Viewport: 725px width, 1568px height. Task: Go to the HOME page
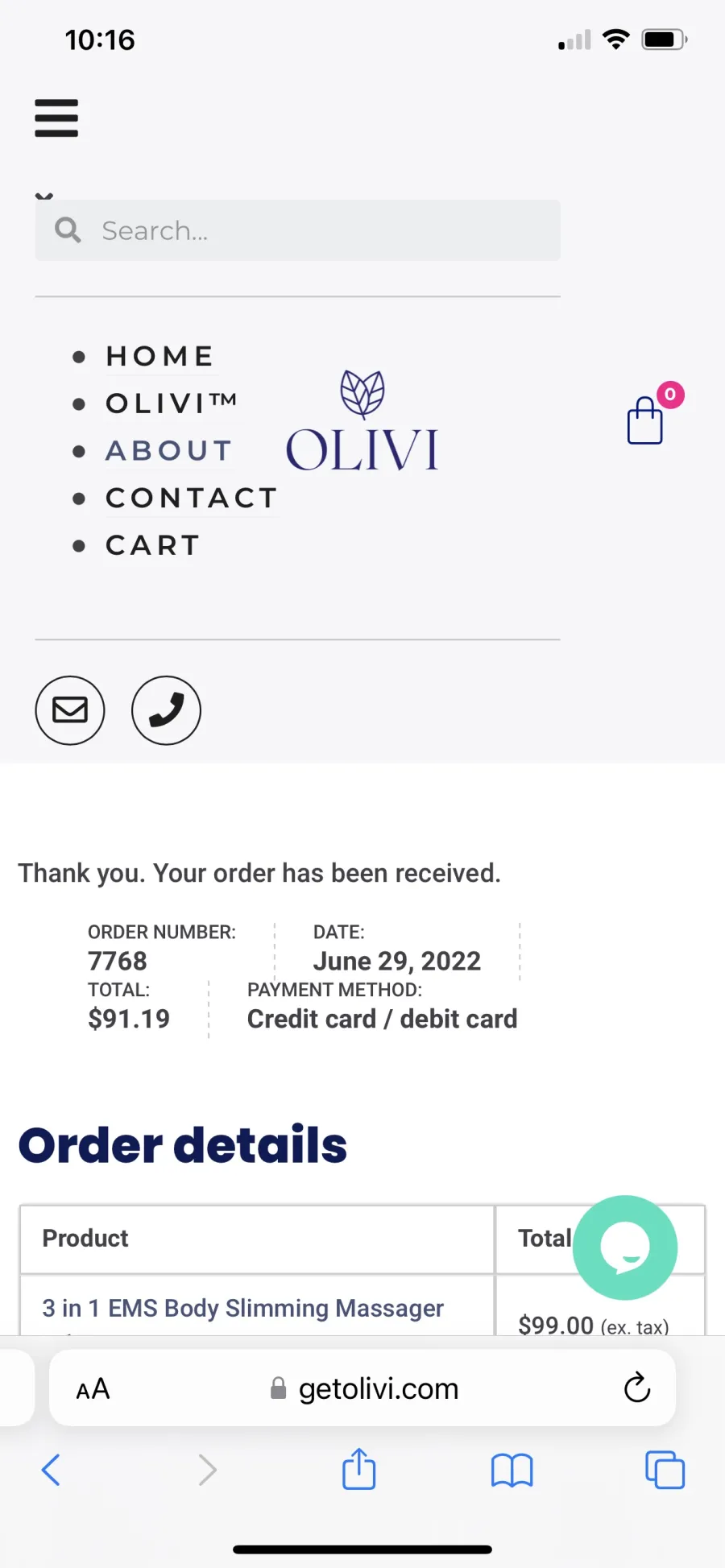click(159, 356)
